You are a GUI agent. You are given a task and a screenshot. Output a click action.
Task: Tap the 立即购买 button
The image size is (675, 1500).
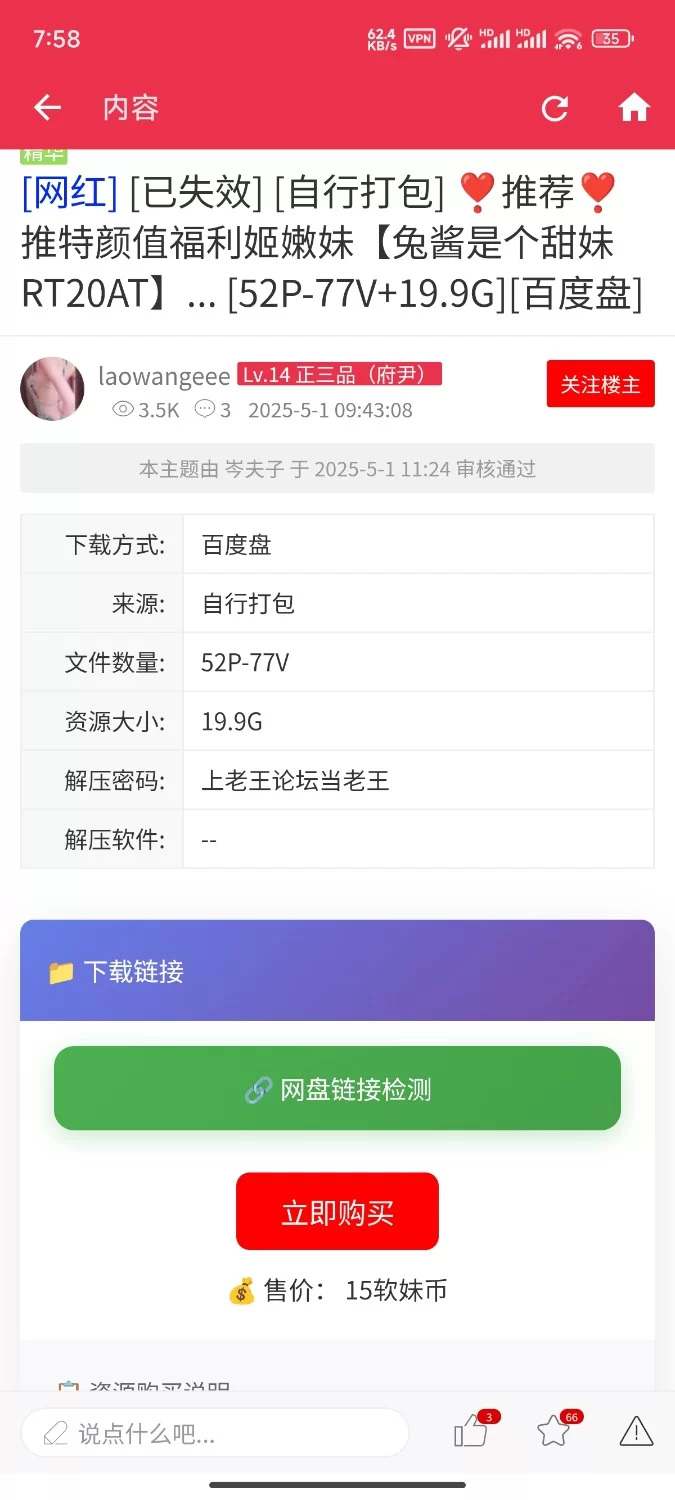337,1212
